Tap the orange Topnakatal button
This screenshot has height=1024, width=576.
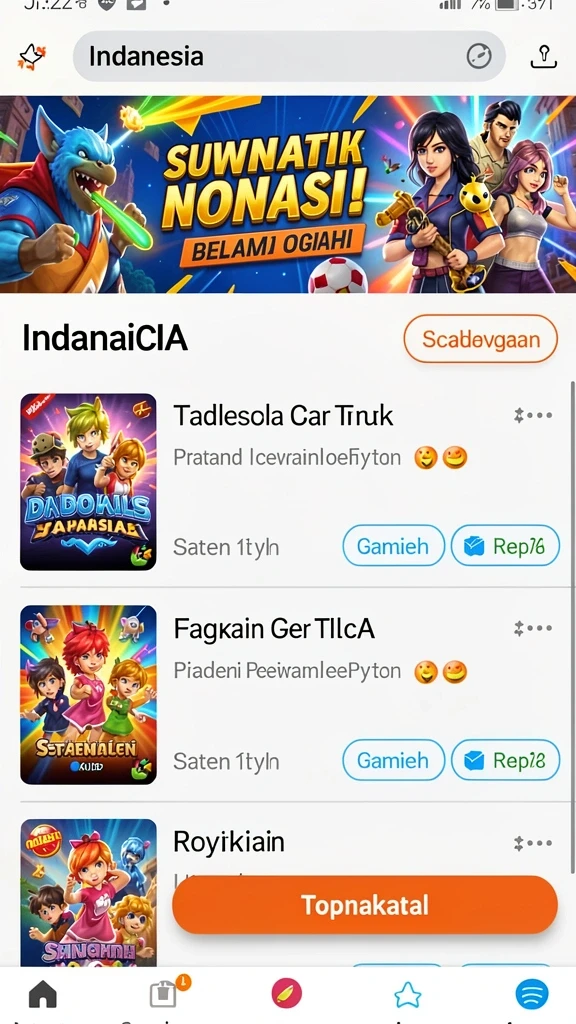click(364, 905)
